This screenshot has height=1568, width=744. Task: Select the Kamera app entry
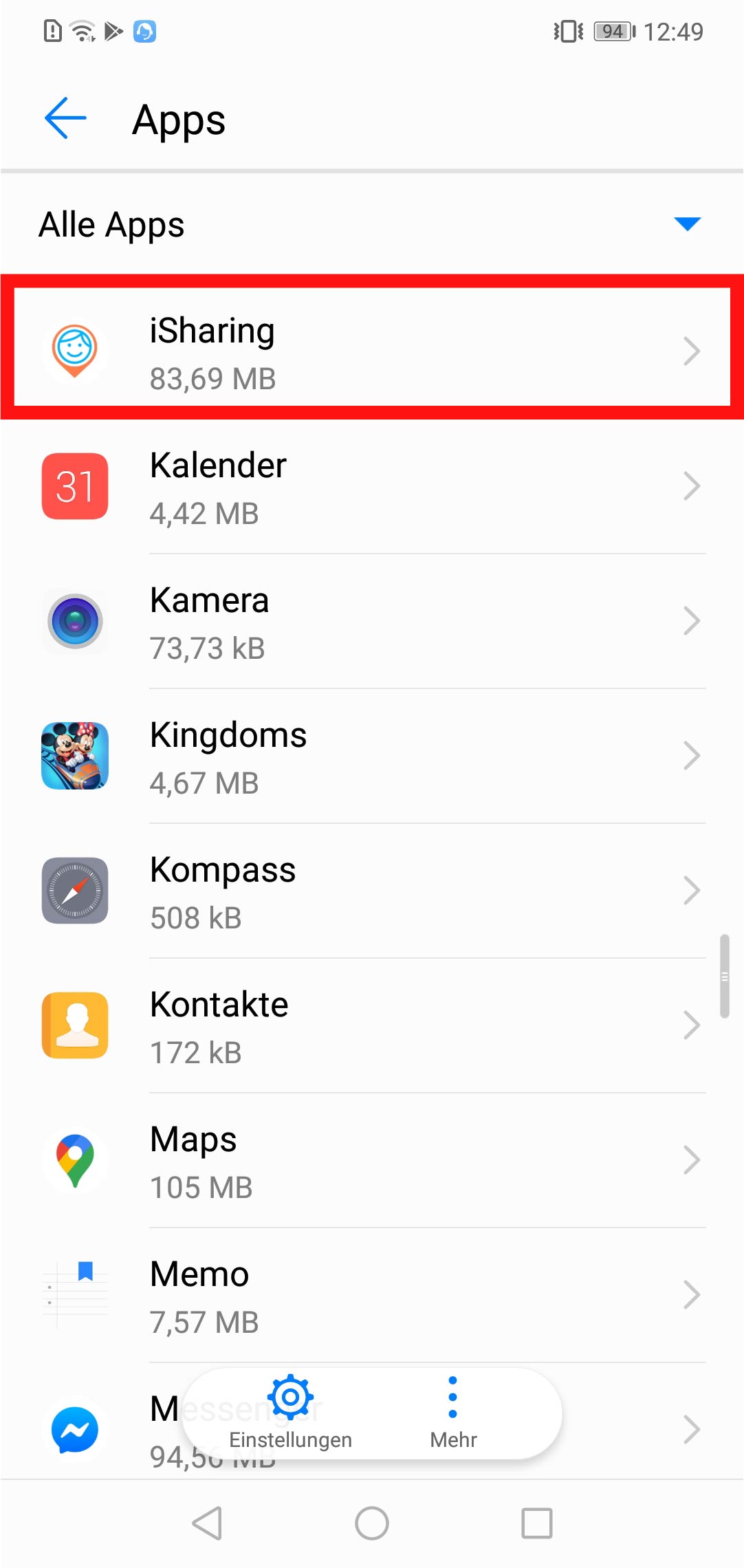click(371, 622)
